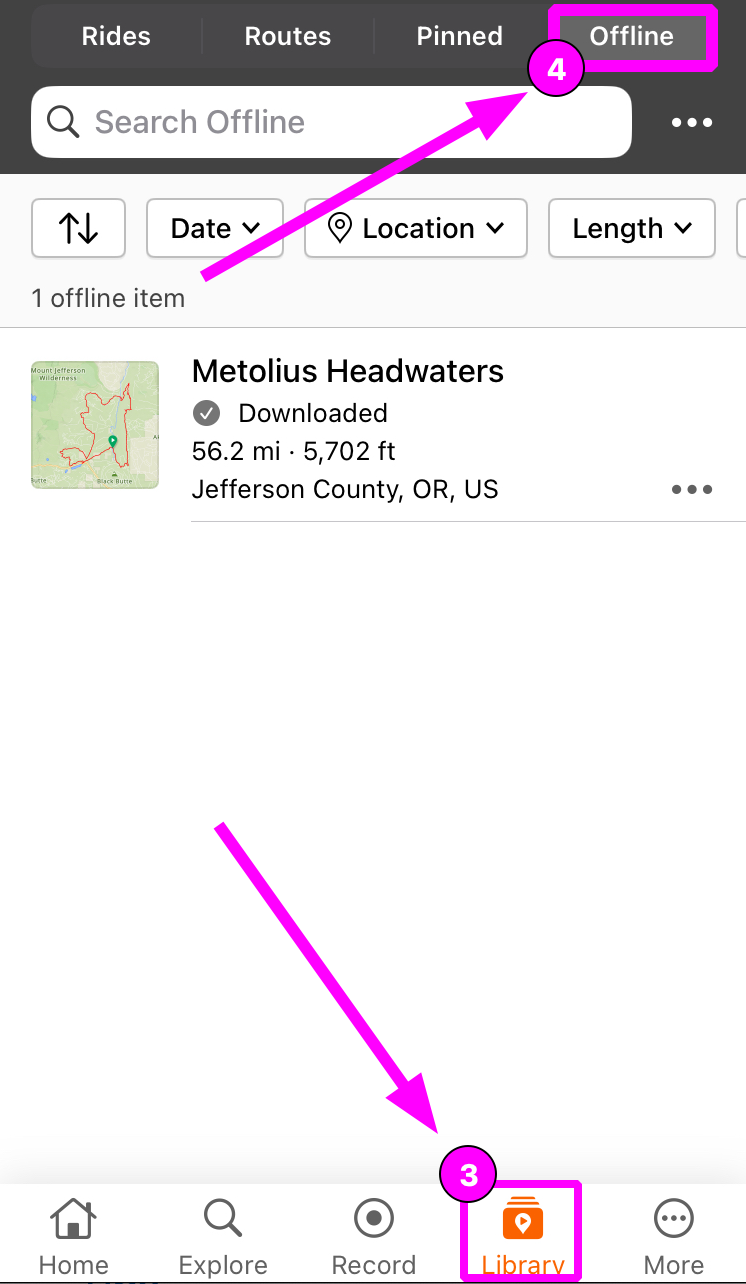Expand the Length filter dropdown
The image size is (746, 1284).
click(632, 229)
